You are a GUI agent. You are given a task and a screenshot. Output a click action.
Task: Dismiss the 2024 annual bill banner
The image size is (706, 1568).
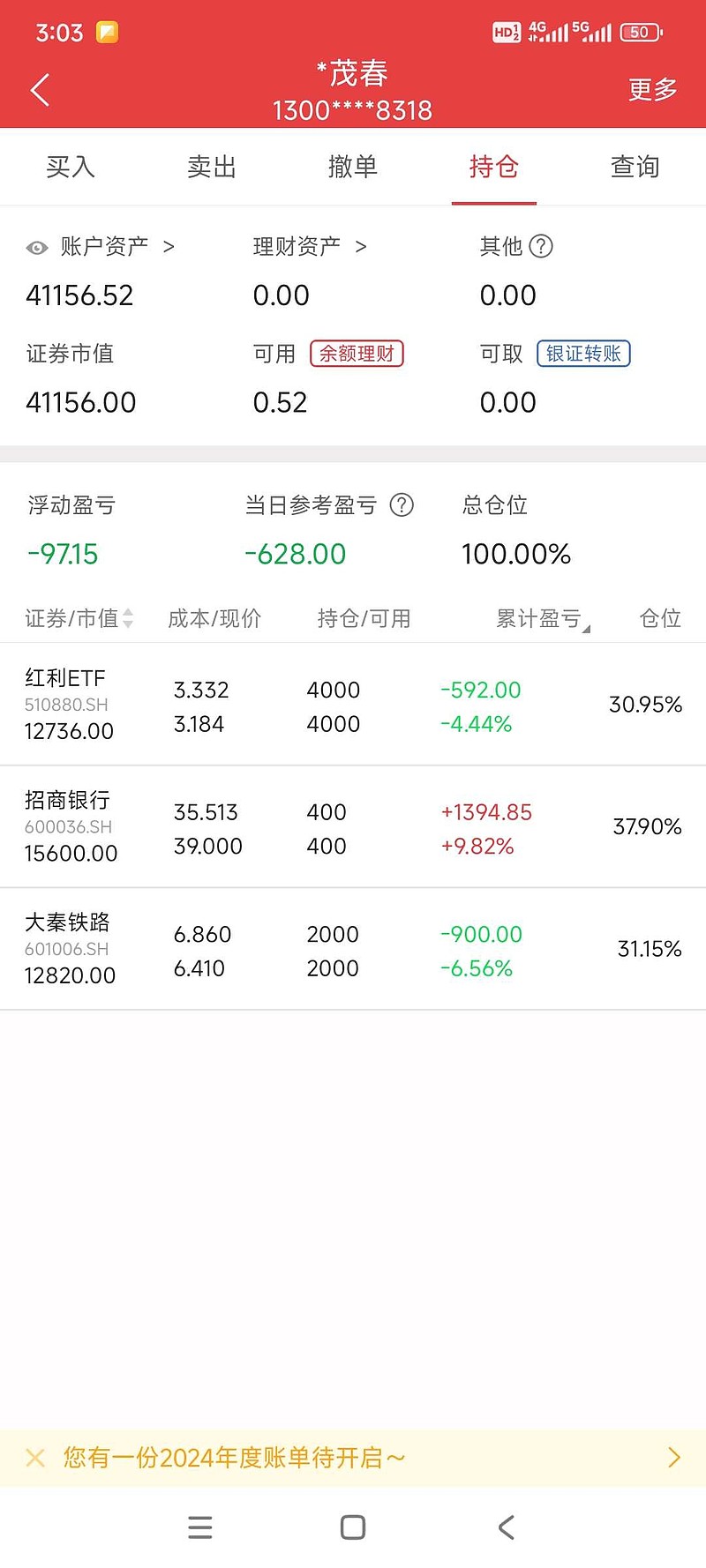point(35,1458)
